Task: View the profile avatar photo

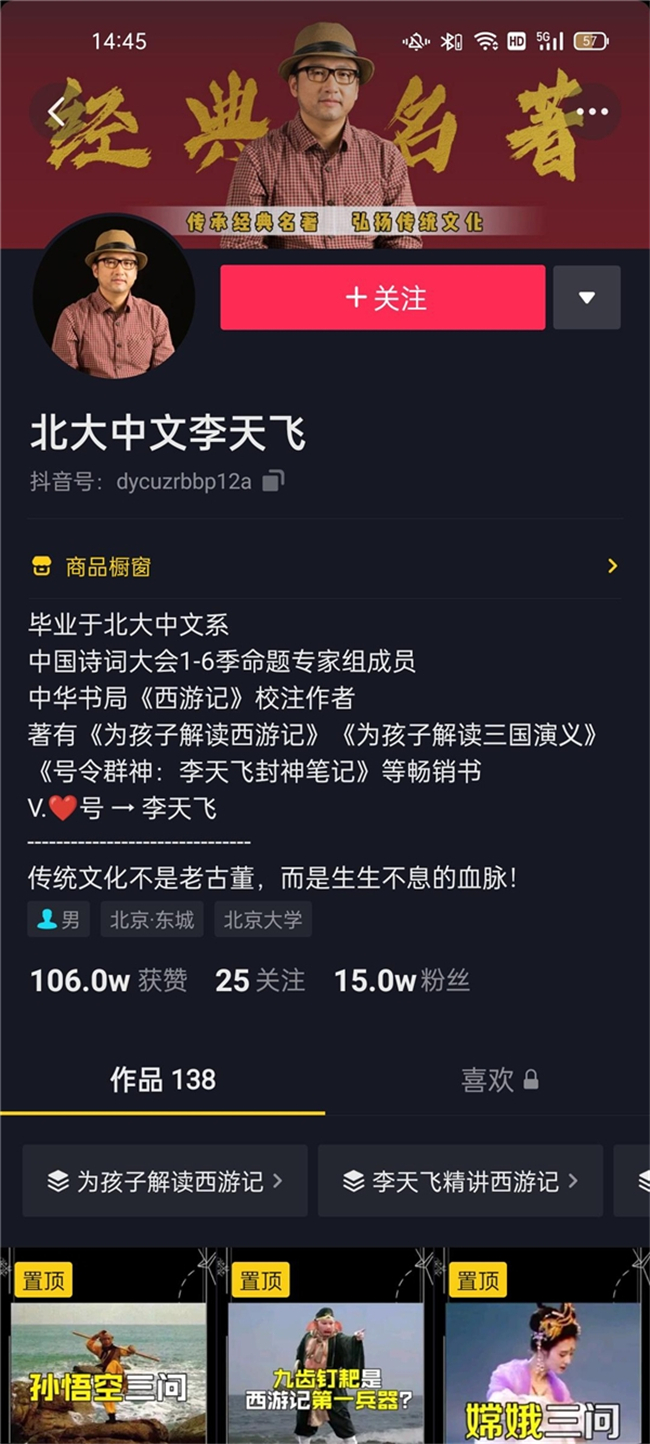Action: click(x=114, y=298)
